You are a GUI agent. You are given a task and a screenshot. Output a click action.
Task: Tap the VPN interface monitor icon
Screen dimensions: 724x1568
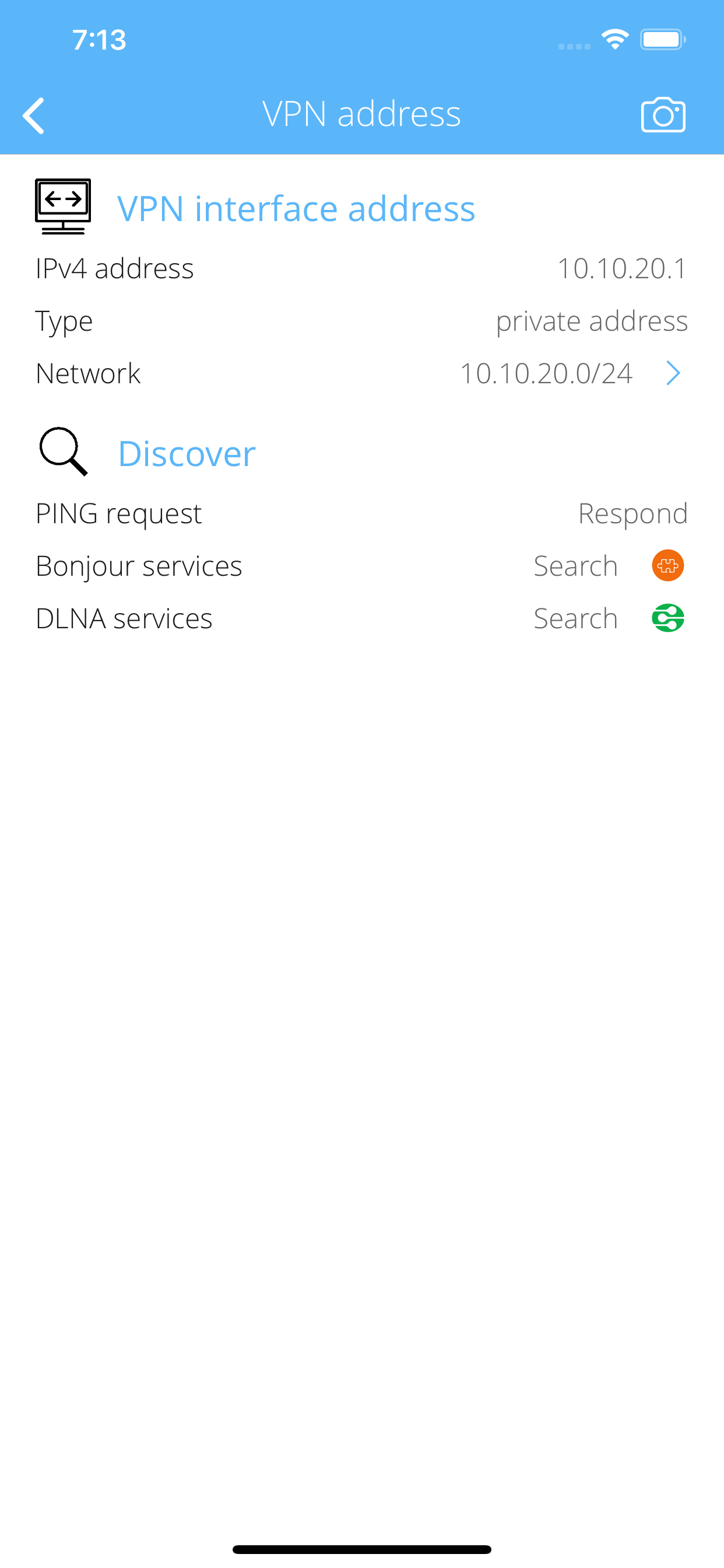(62, 206)
